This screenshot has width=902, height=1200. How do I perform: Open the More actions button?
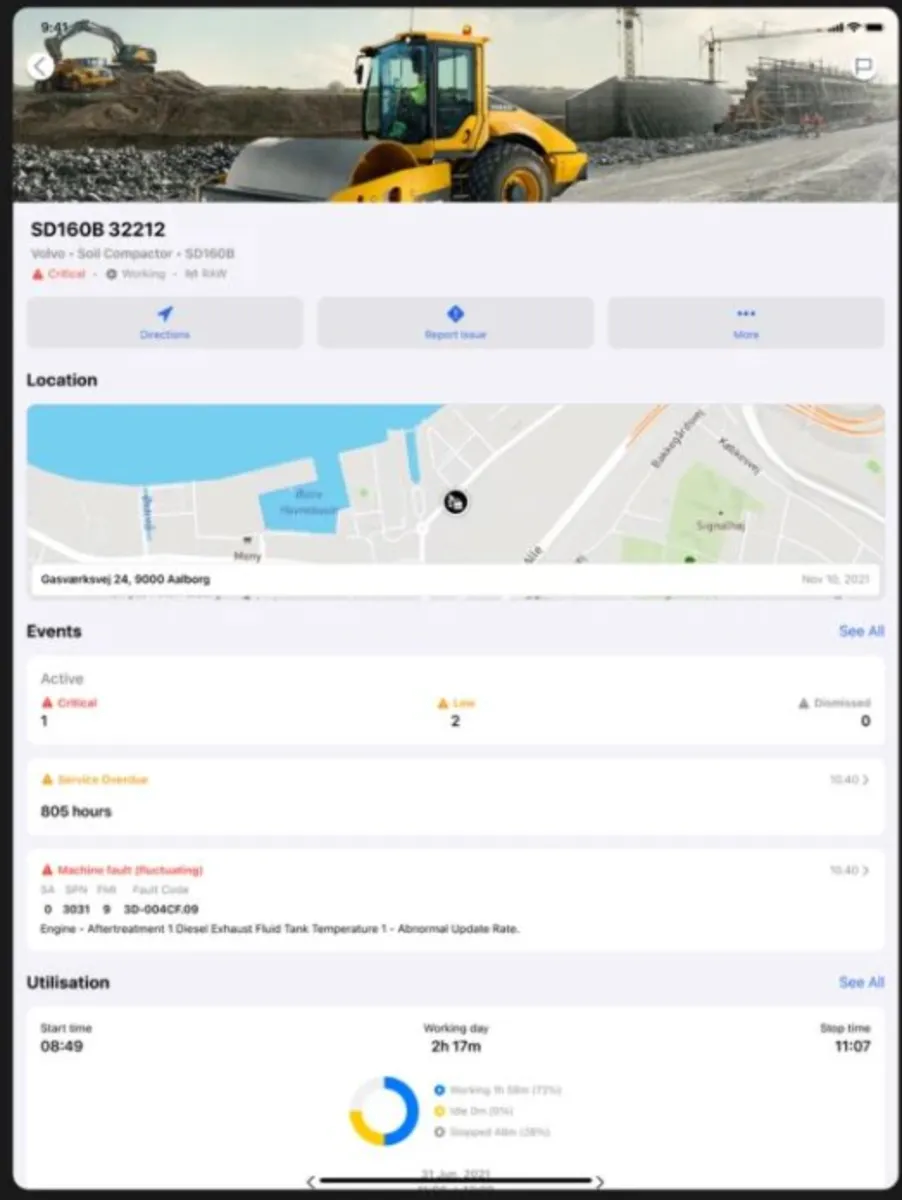746,323
